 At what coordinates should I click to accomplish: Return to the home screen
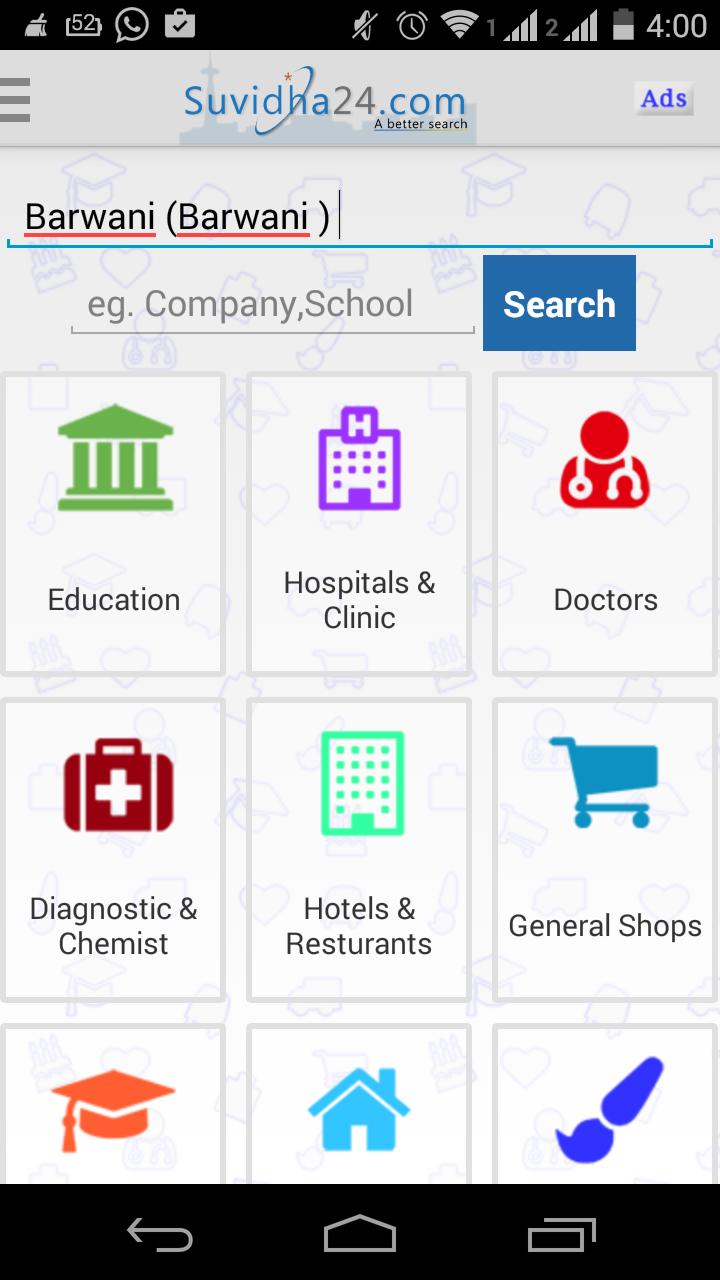tap(360, 1234)
